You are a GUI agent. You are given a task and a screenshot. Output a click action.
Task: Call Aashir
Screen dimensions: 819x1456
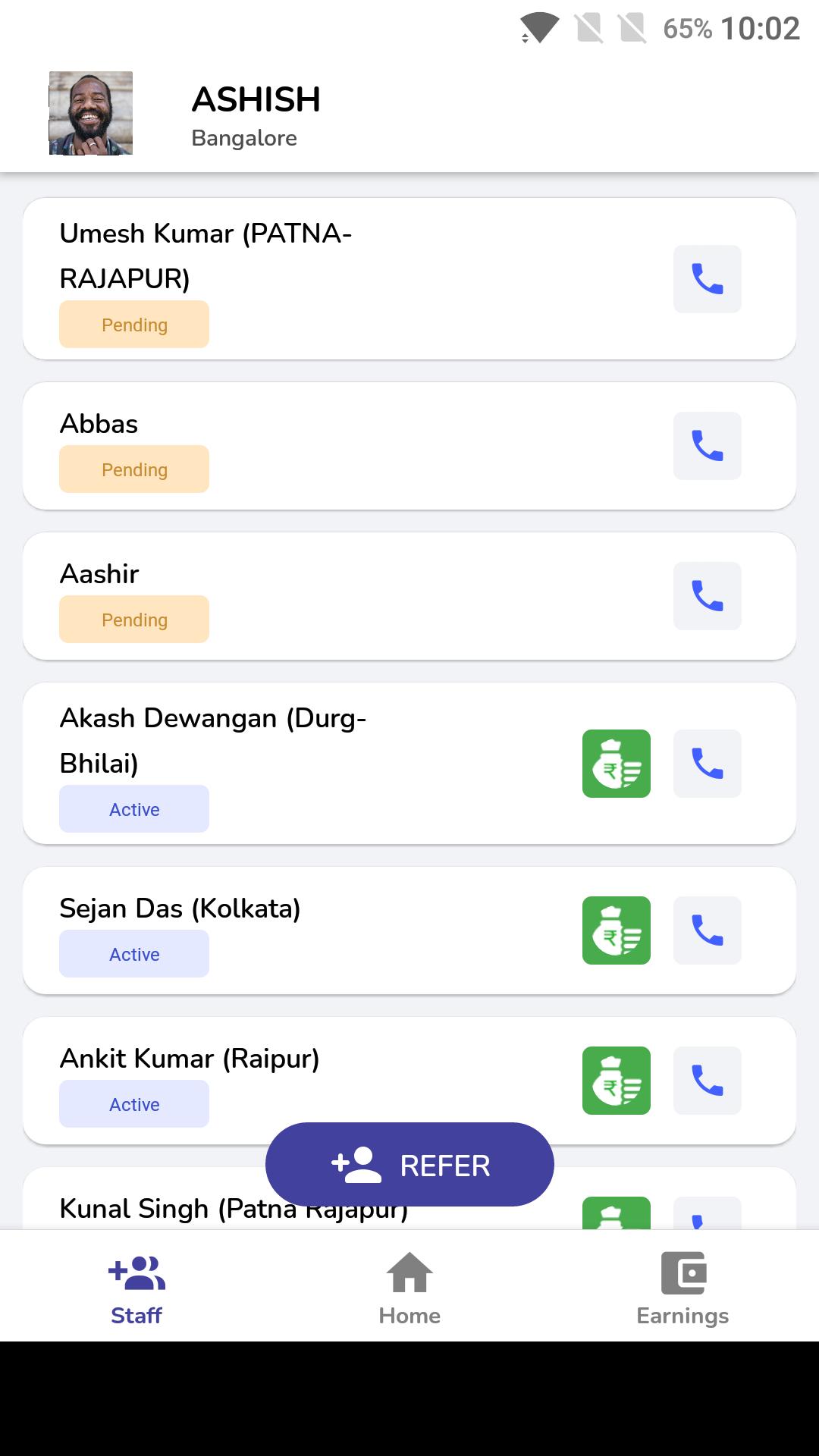click(707, 596)
